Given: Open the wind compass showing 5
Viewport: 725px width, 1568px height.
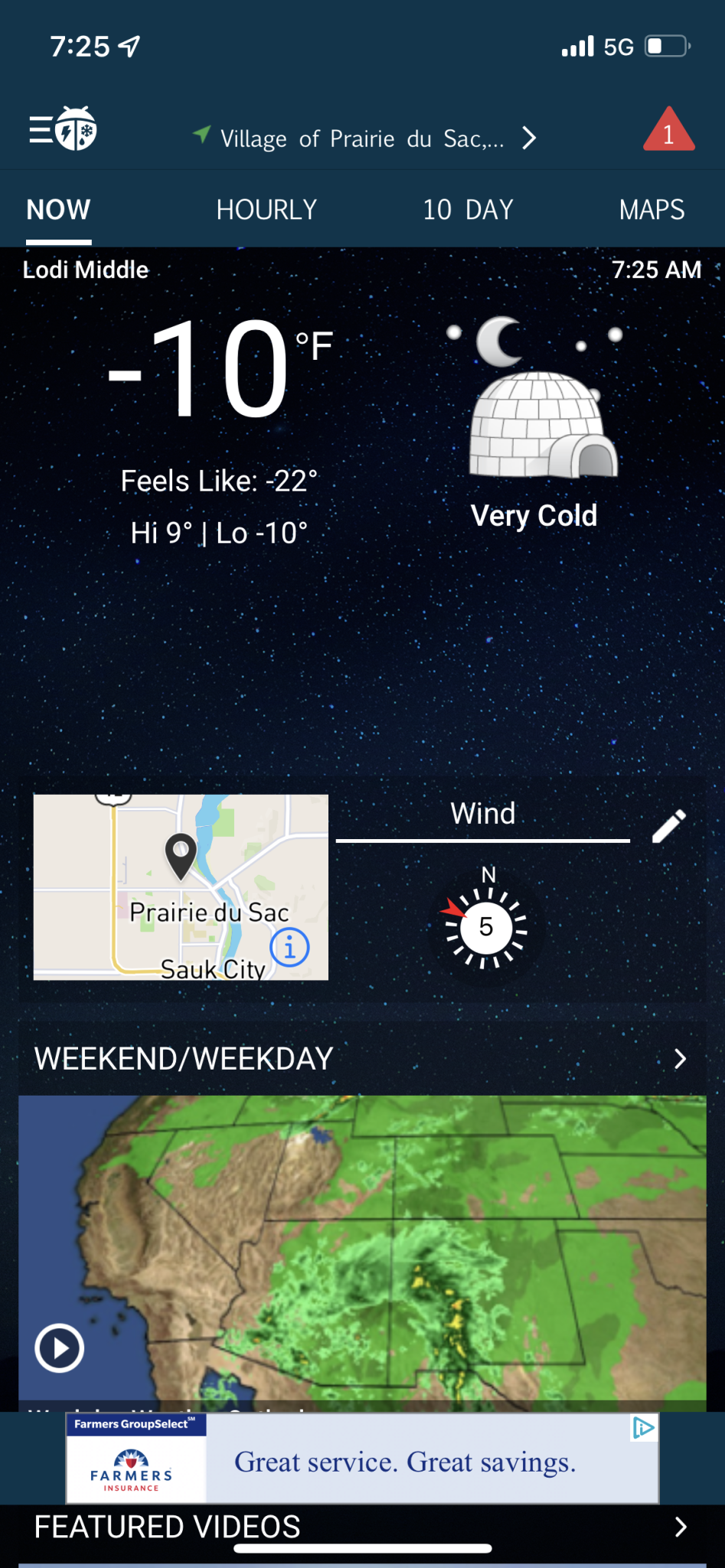Looking at the screenshot, I should (x=486, y=927).
